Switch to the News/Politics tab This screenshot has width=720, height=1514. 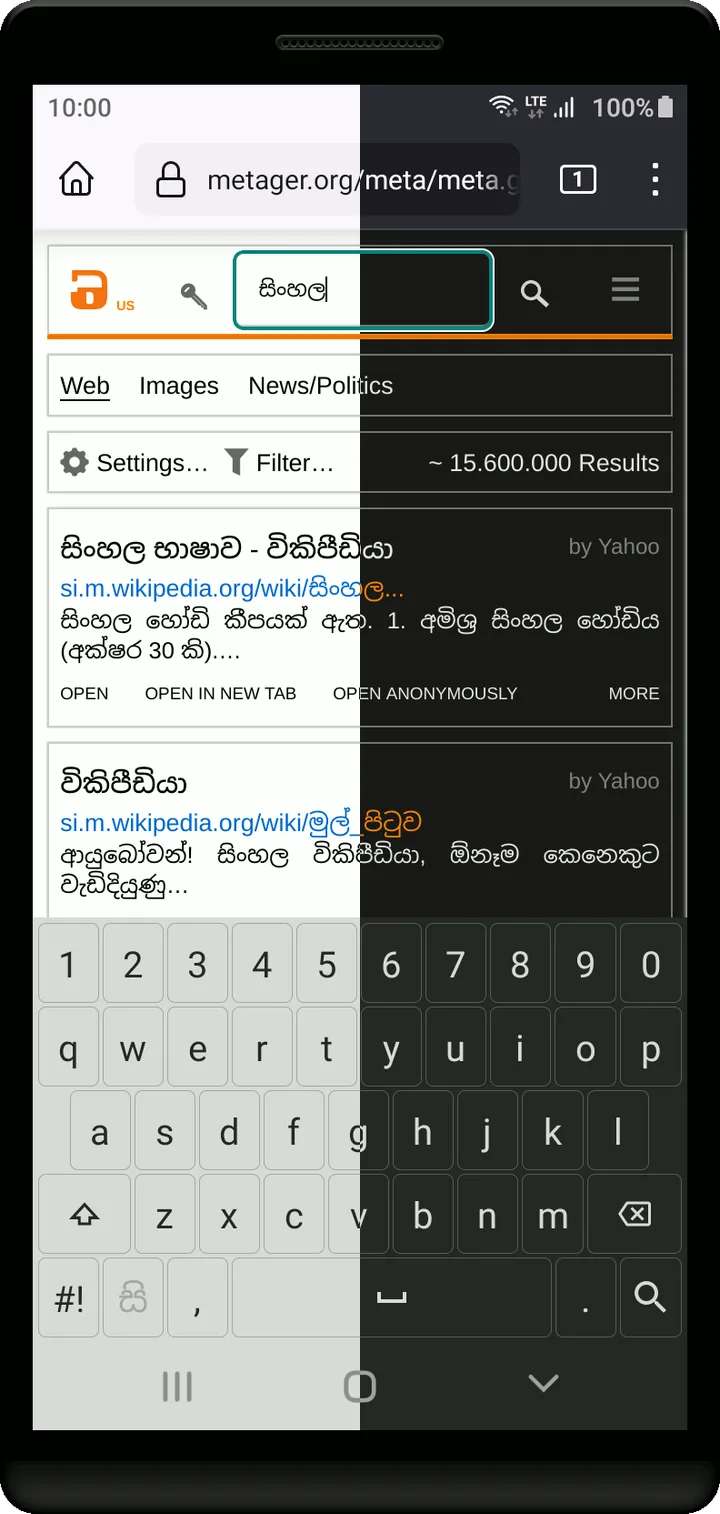[320, 386]
